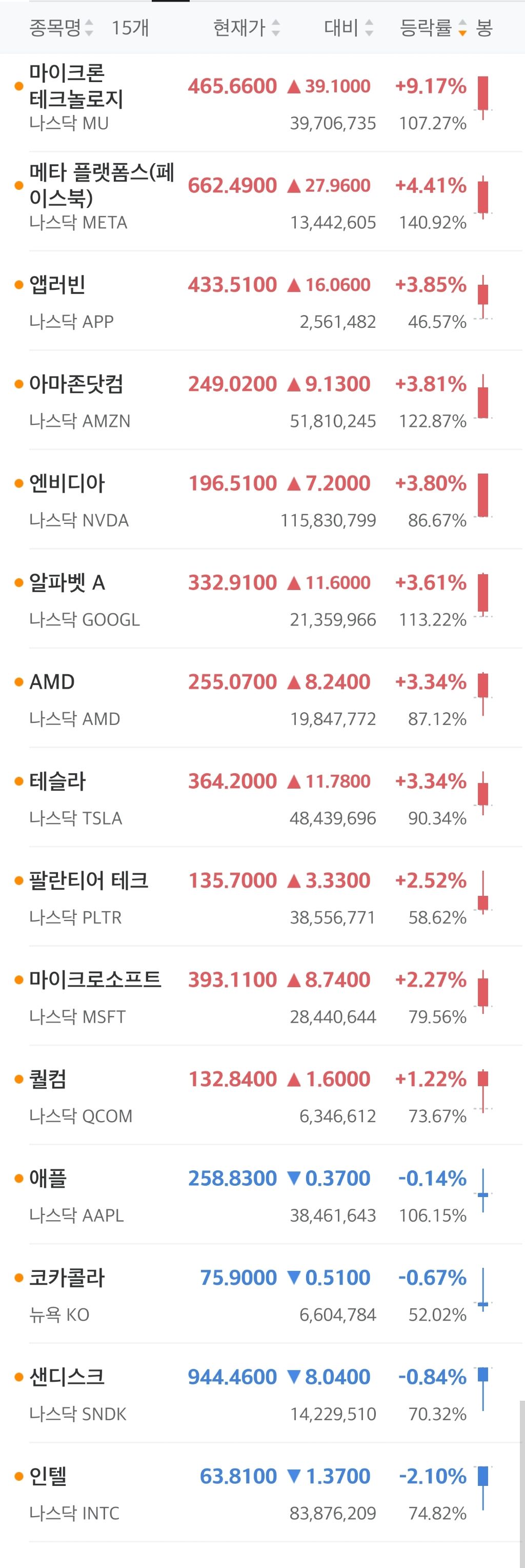Sort stocks by 현재가 column
The height and width of the screenshot is (1568, 525).
coord(247,27)
